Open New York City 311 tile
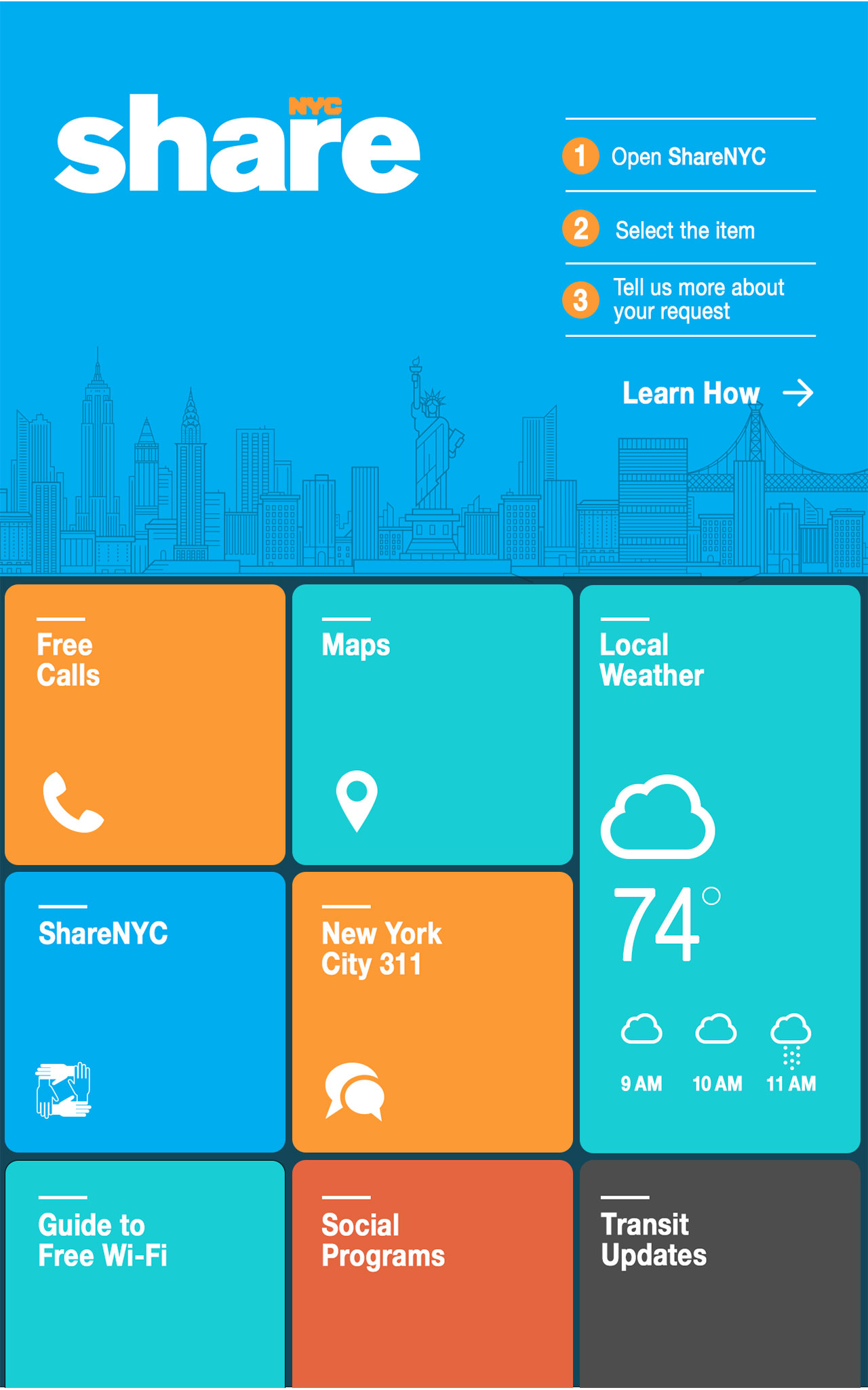 (x=432, y=1012)
